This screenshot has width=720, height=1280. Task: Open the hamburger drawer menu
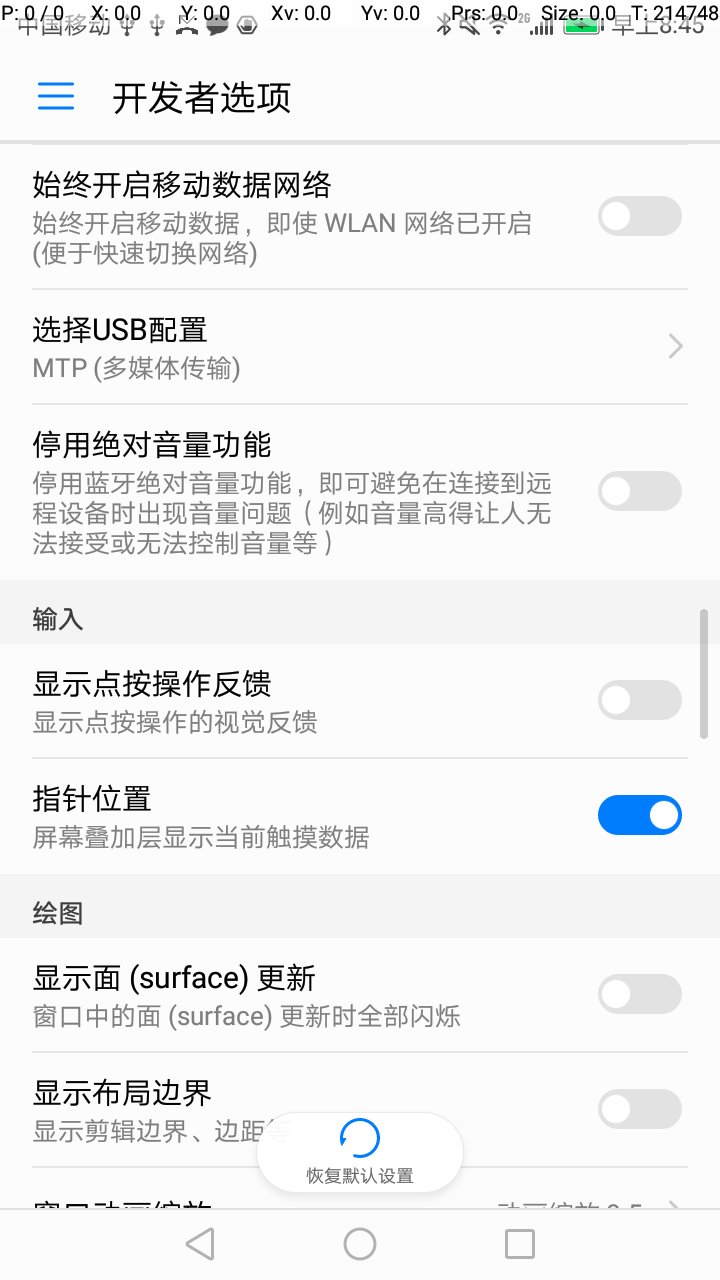[x=56, y=96]
